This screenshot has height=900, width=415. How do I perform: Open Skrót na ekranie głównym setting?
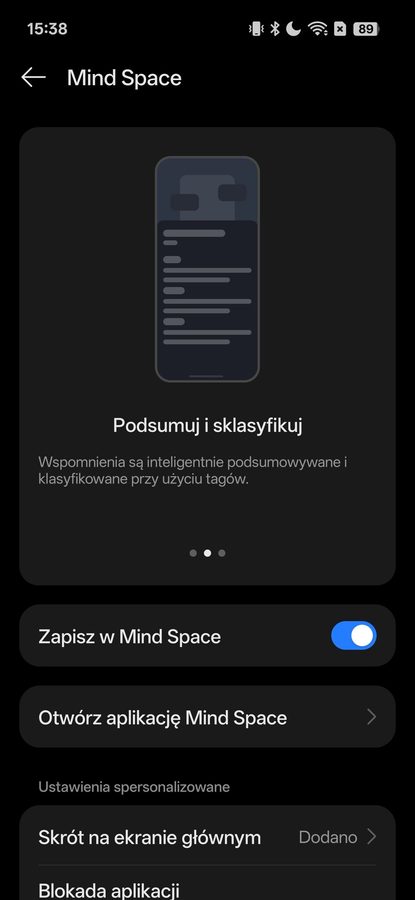coord(207,837)
